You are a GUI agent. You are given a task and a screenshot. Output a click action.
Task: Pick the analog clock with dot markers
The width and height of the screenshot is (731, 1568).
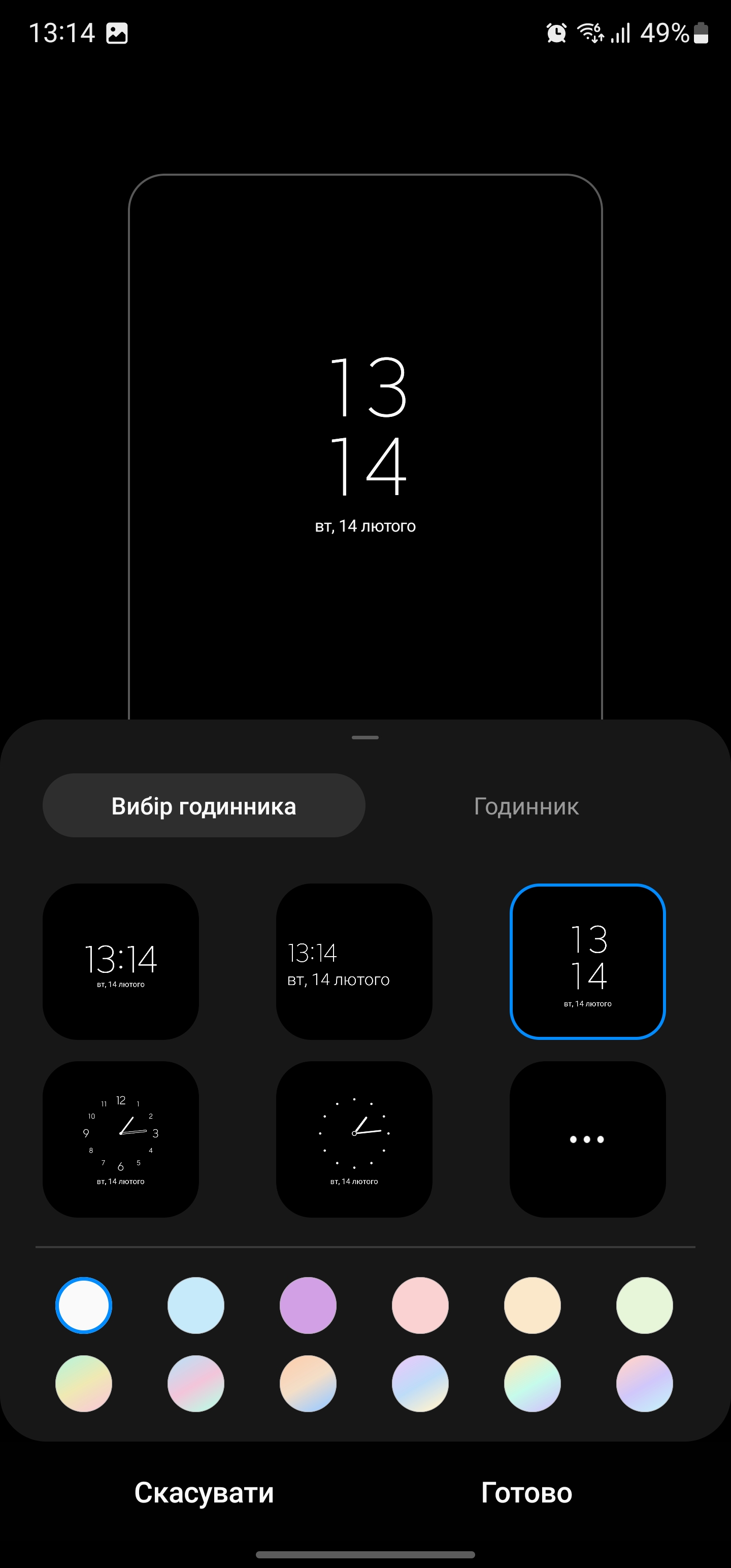pyautogui.click(x=354, y=1139)
